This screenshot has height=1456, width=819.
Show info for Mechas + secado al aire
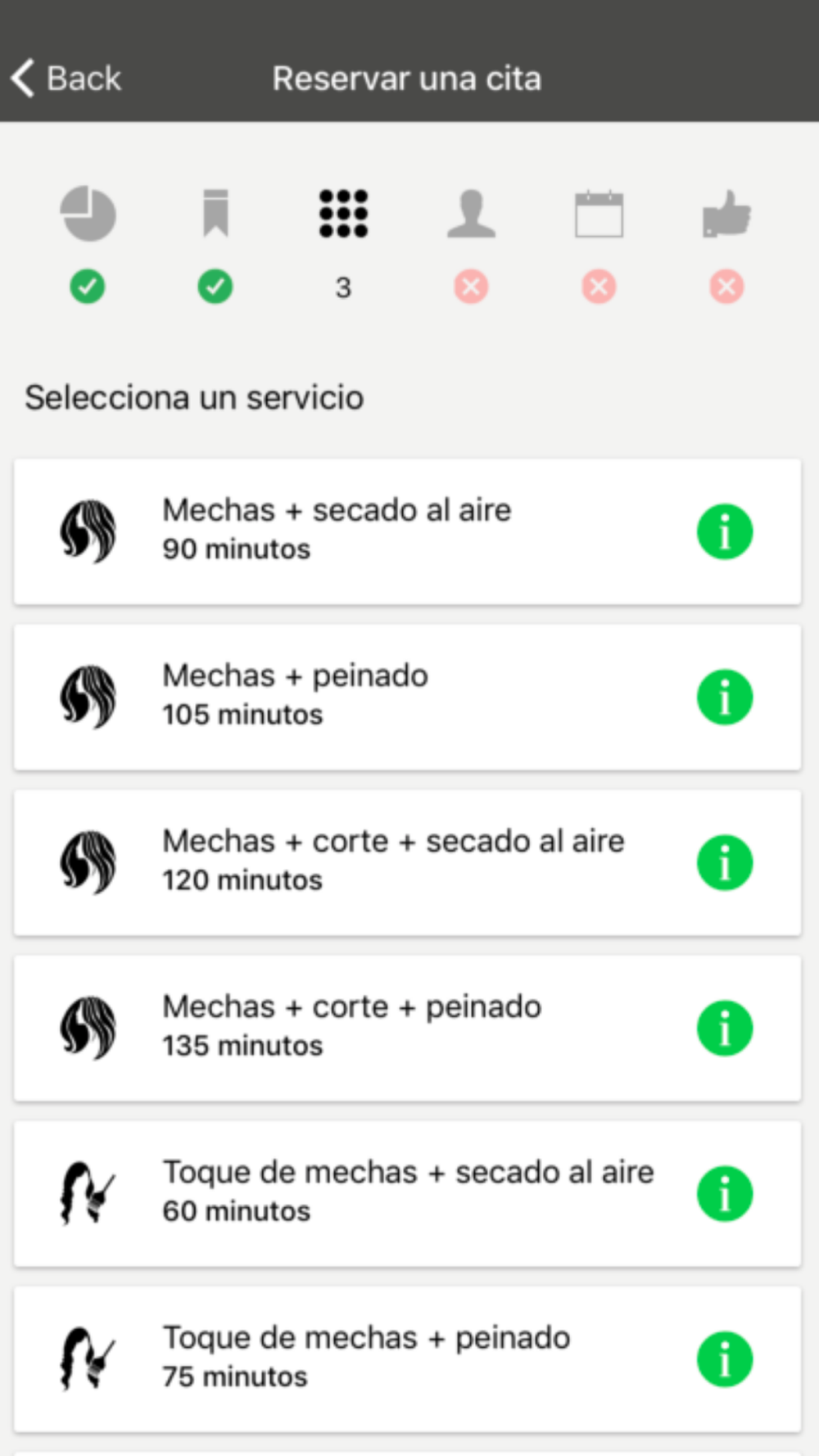(x=725, y=531)
